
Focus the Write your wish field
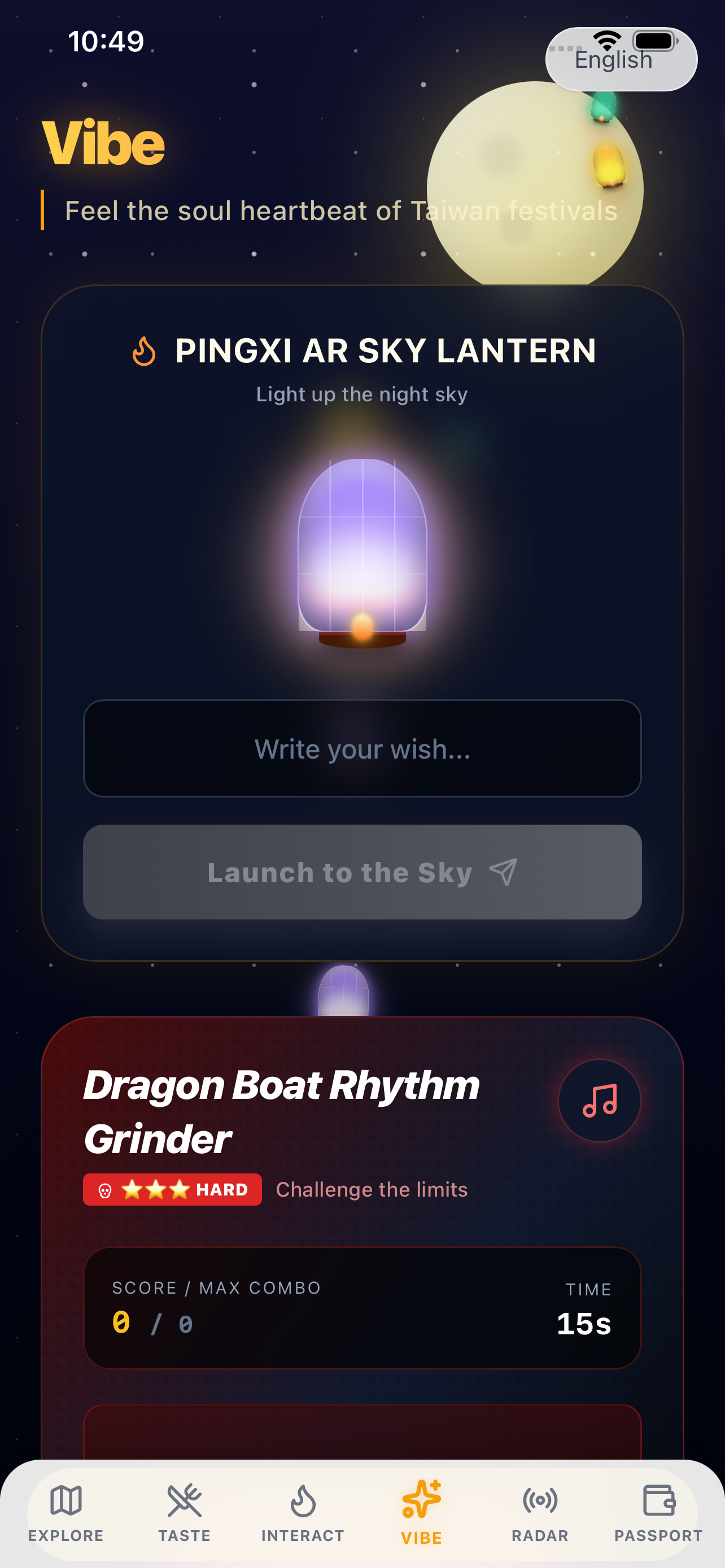[x=362, y=748]
